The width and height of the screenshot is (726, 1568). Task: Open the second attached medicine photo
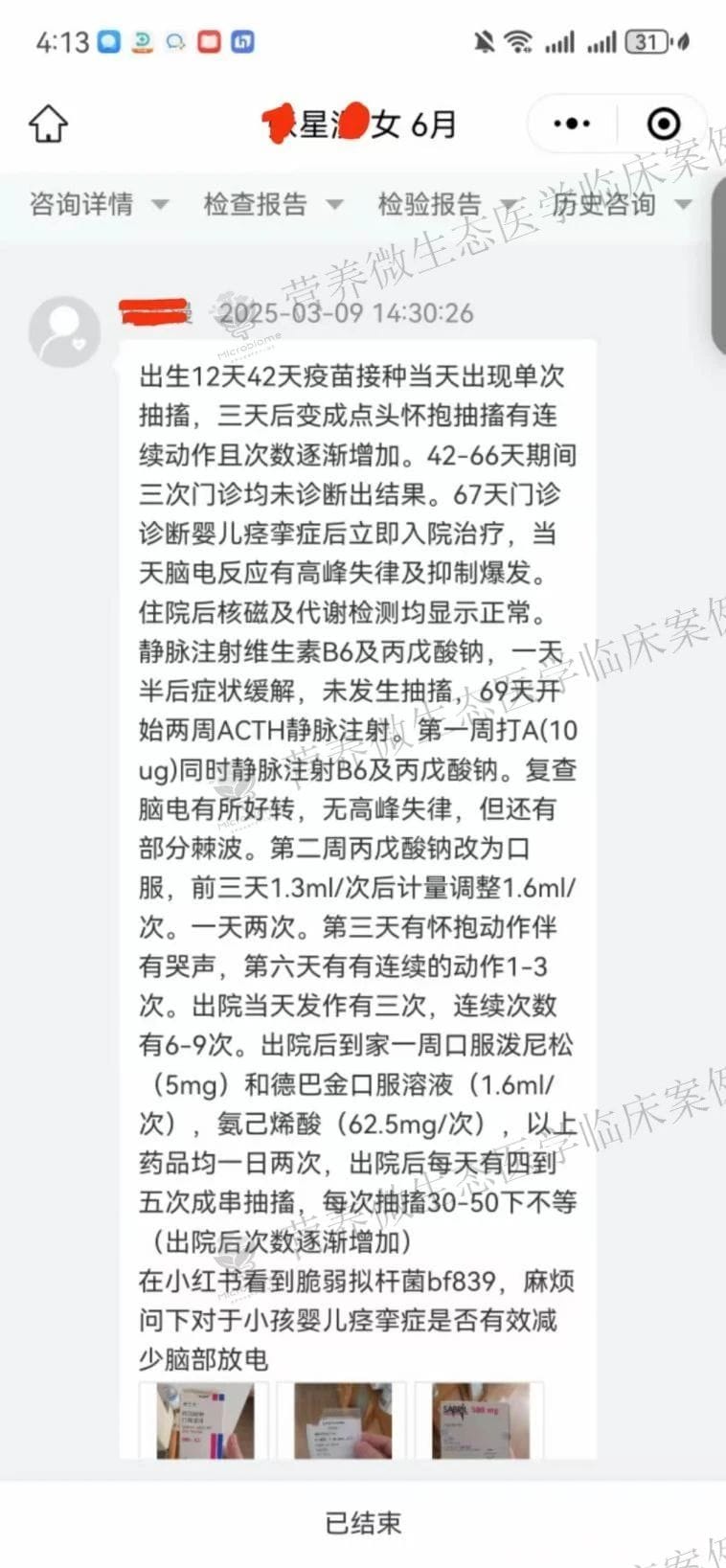[x=343, y=1420]
